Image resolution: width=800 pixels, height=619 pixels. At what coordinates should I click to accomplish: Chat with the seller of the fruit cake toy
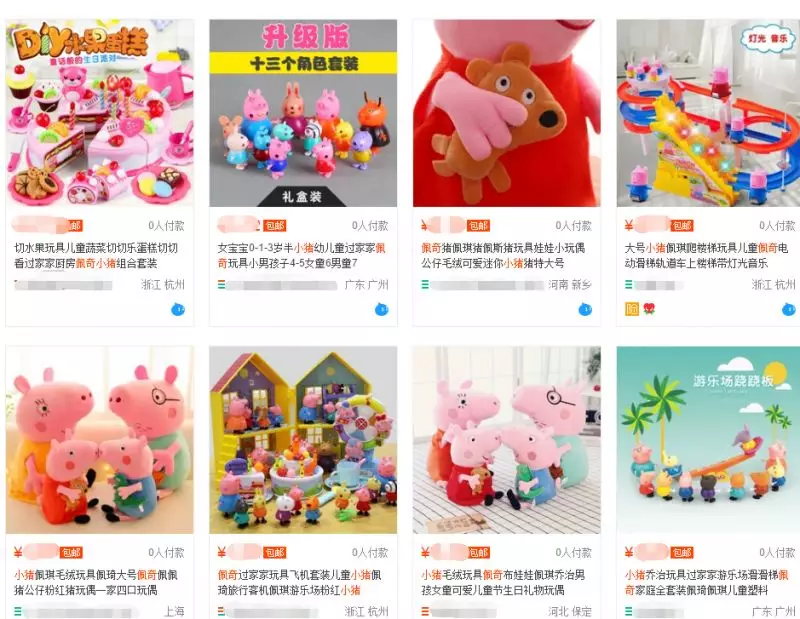click(178, 309)
